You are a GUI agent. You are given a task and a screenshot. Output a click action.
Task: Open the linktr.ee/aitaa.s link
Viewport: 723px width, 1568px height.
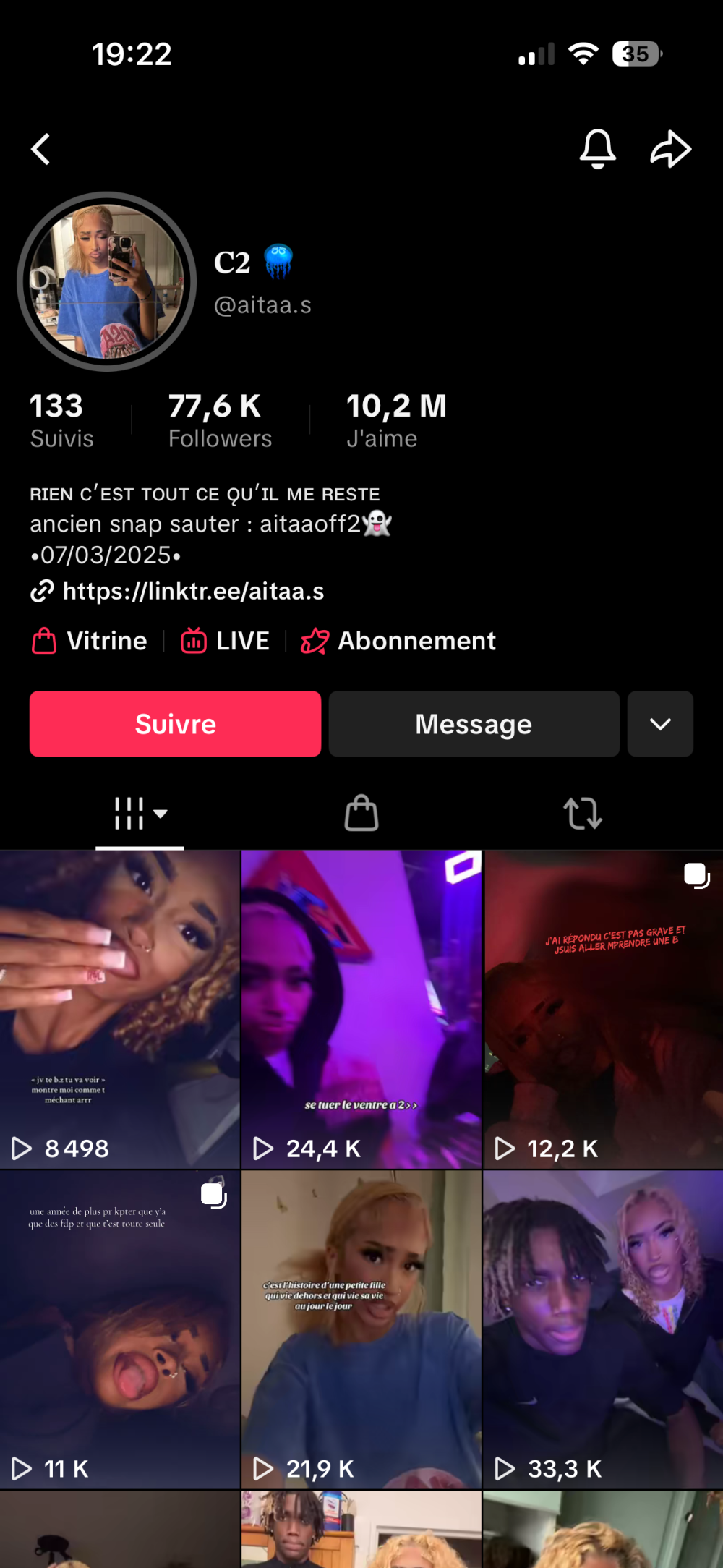point(192,592)
